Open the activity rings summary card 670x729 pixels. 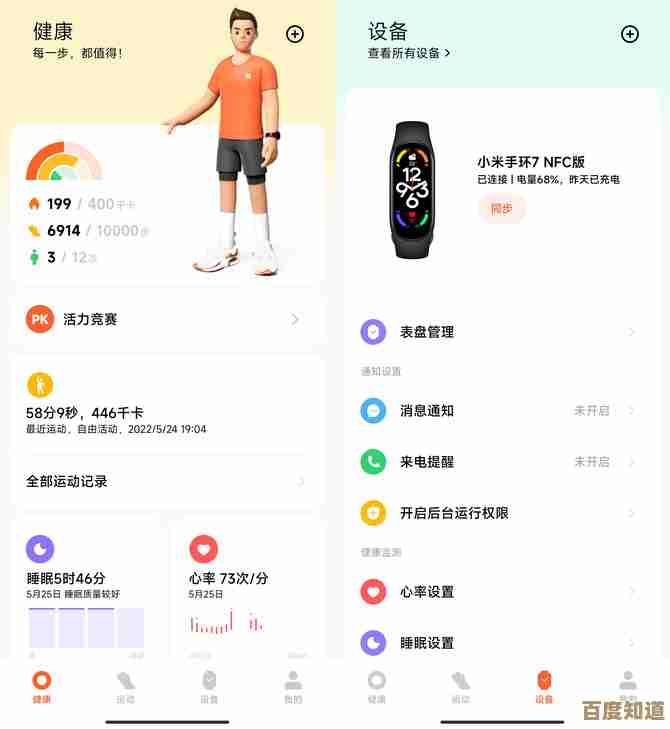click(100, 205)
